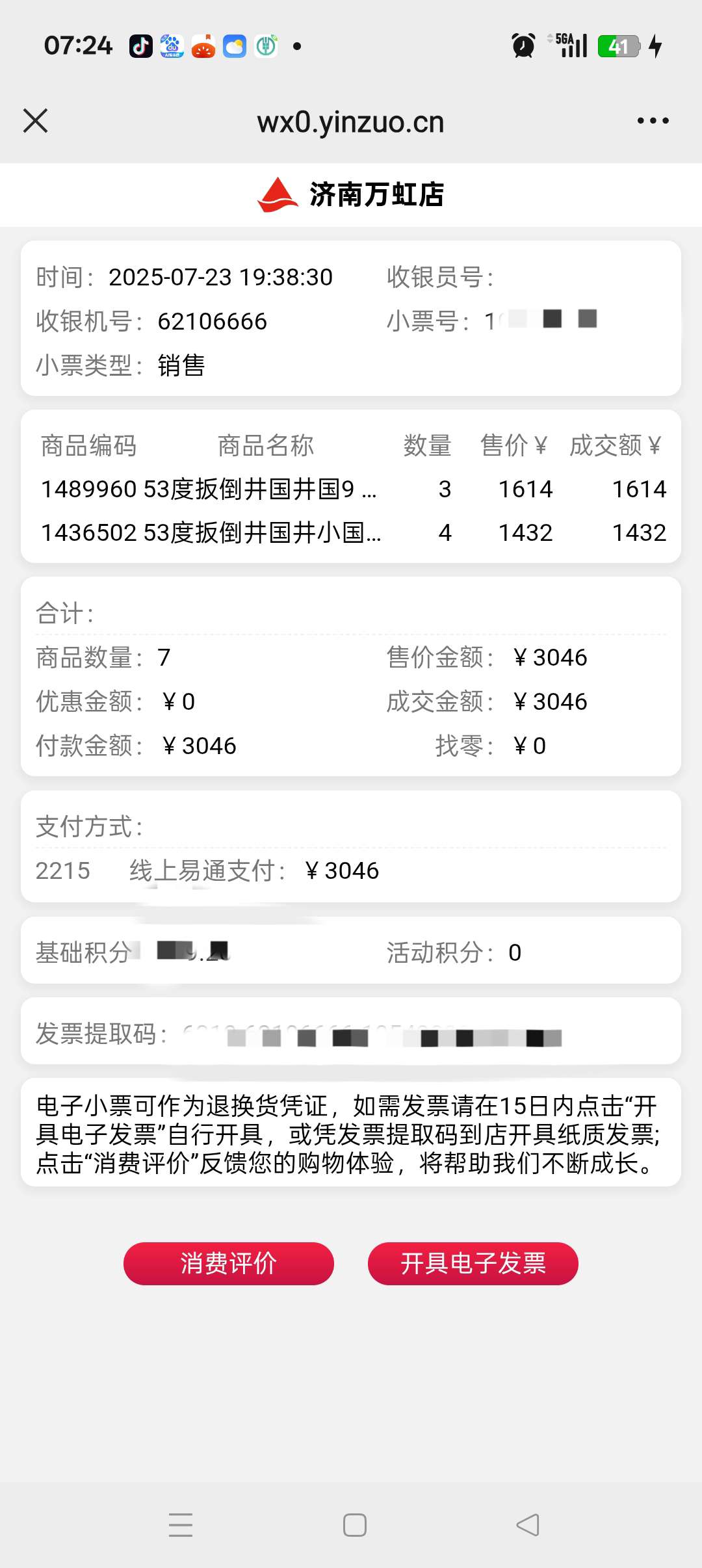Close the wx0.yinzuo.cn web page

pos(36,121)
